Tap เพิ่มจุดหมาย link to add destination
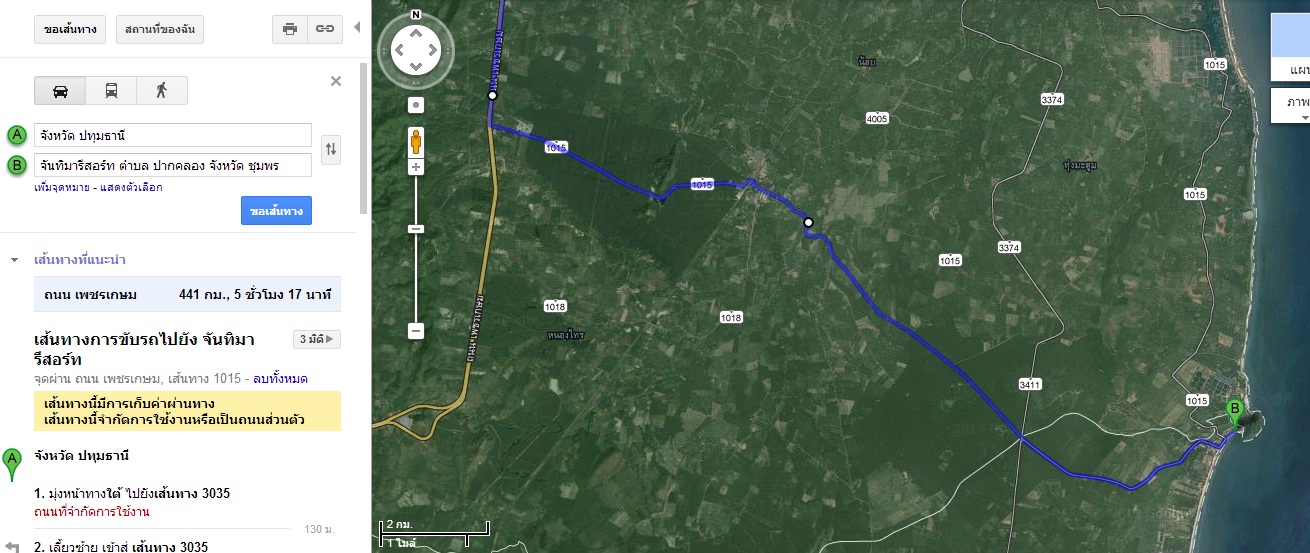 [x=62, y=187]
